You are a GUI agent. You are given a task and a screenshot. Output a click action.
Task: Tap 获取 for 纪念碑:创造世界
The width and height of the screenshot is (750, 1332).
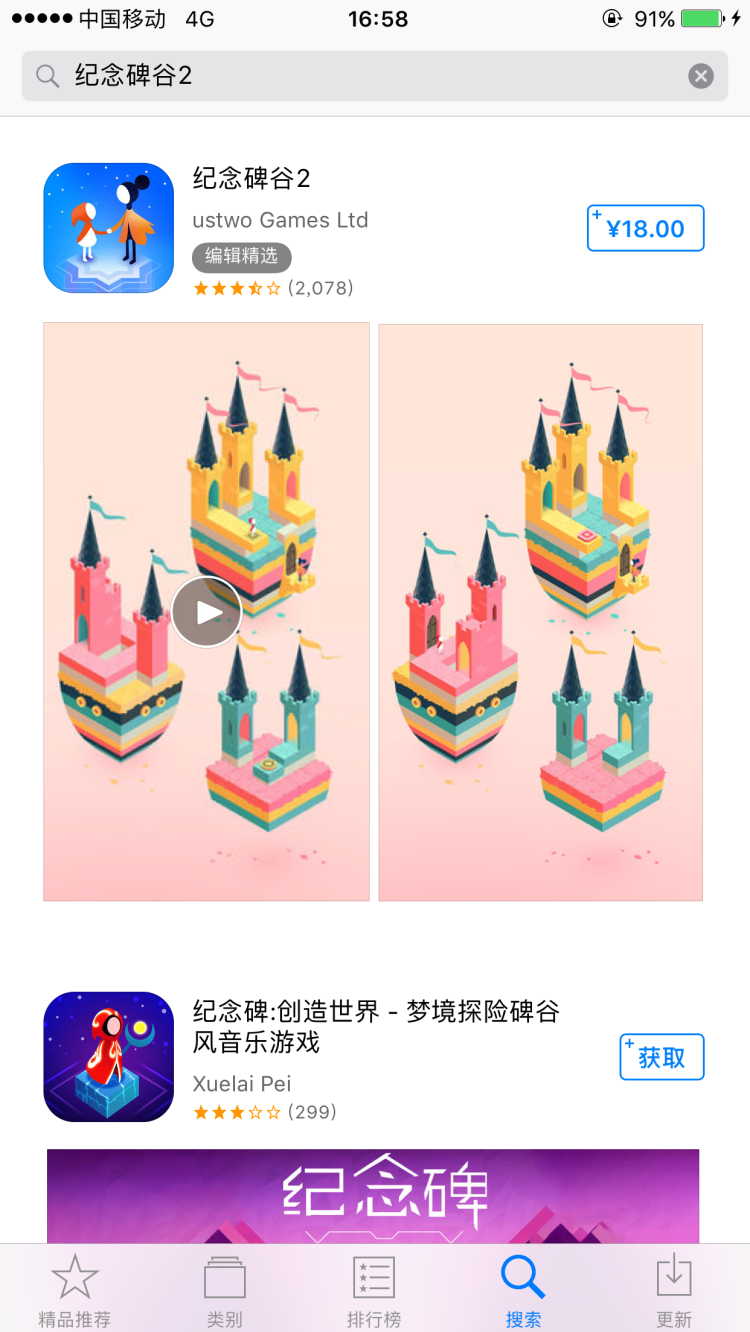pos(662,1057)
